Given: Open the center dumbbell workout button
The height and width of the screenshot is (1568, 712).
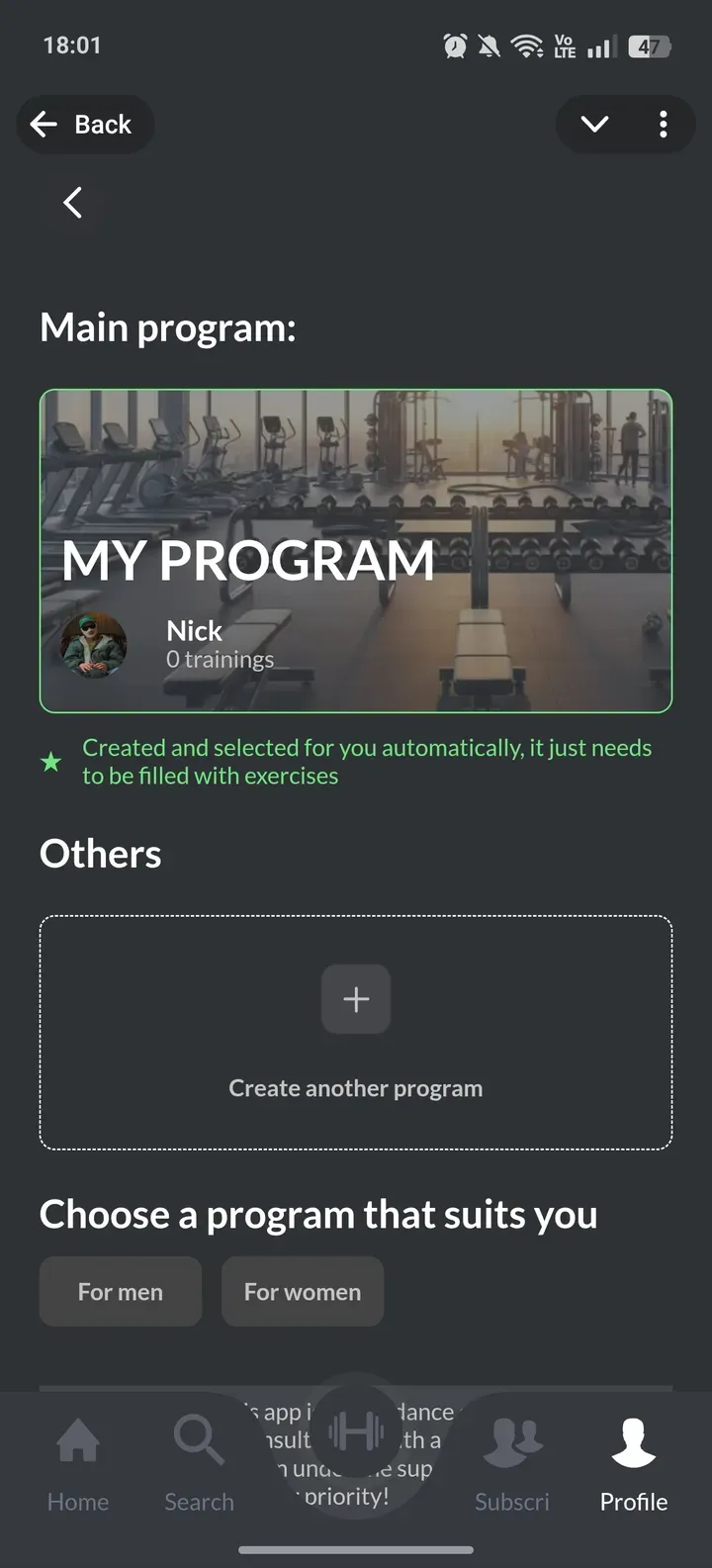Looking at the screenshot, I should pos(356,1431).
